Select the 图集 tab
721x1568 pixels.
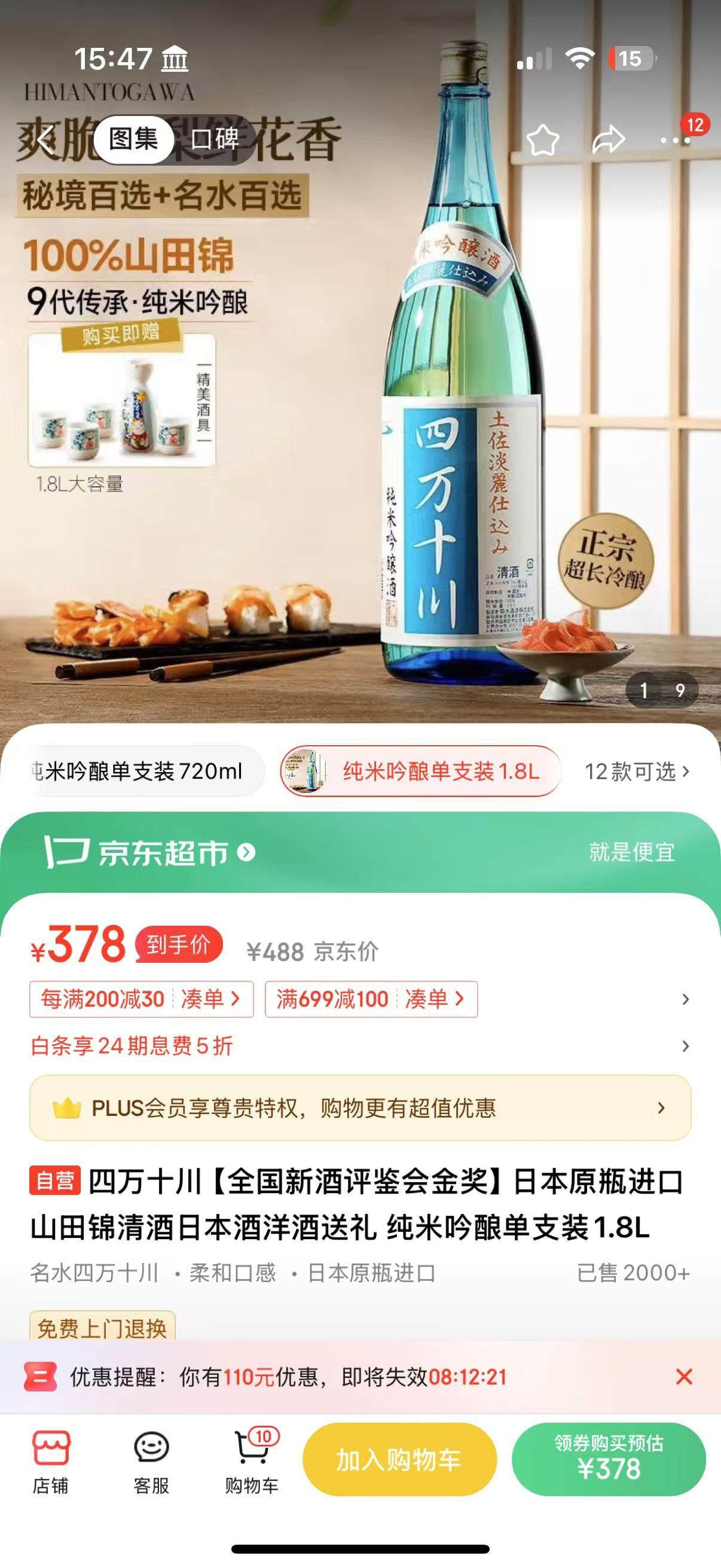[133, 139]
